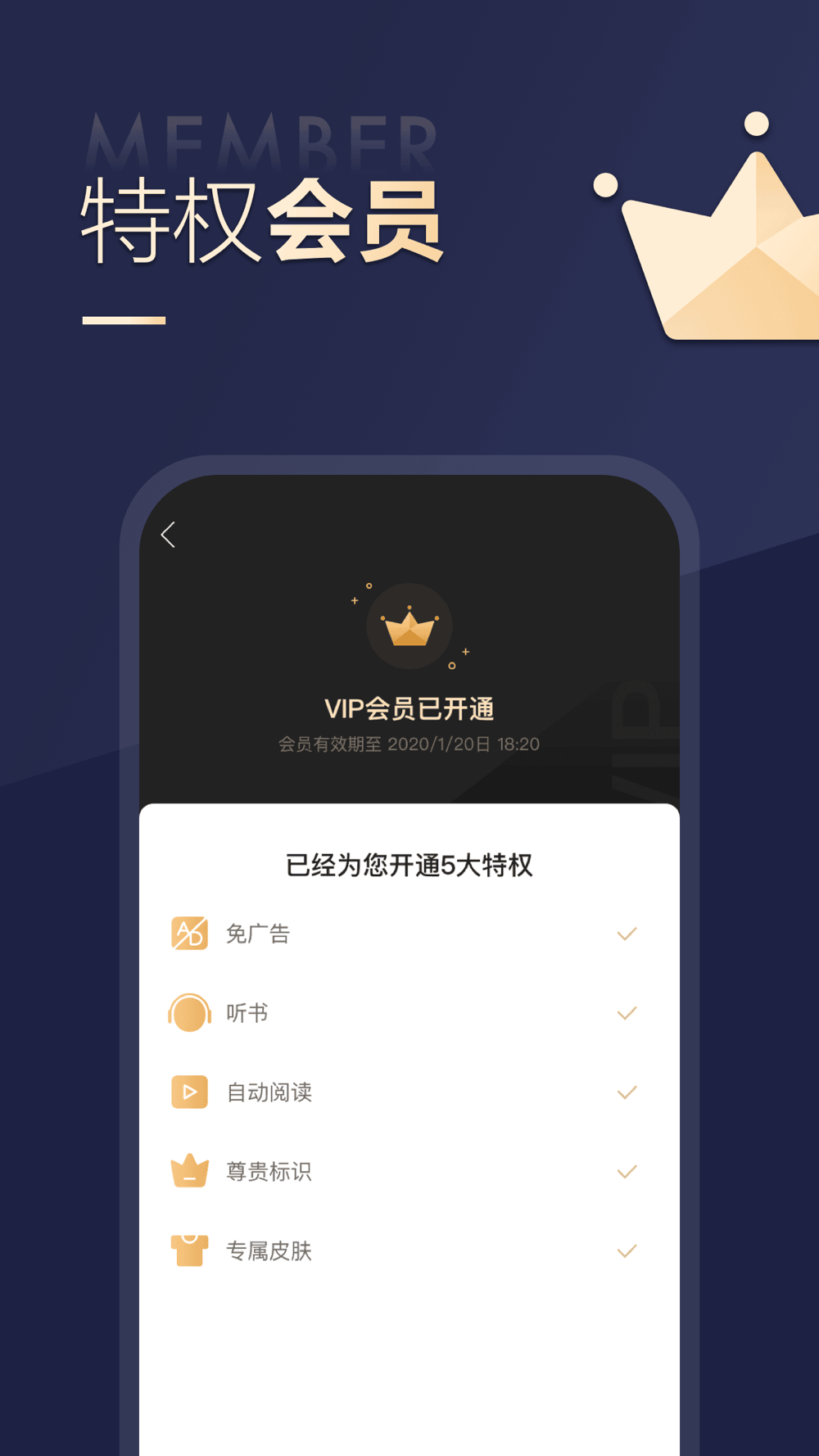Screen dimensions: 819x1456
Task: Toggle the checkmark next to 免广告
Action: [x=627, y=933]
